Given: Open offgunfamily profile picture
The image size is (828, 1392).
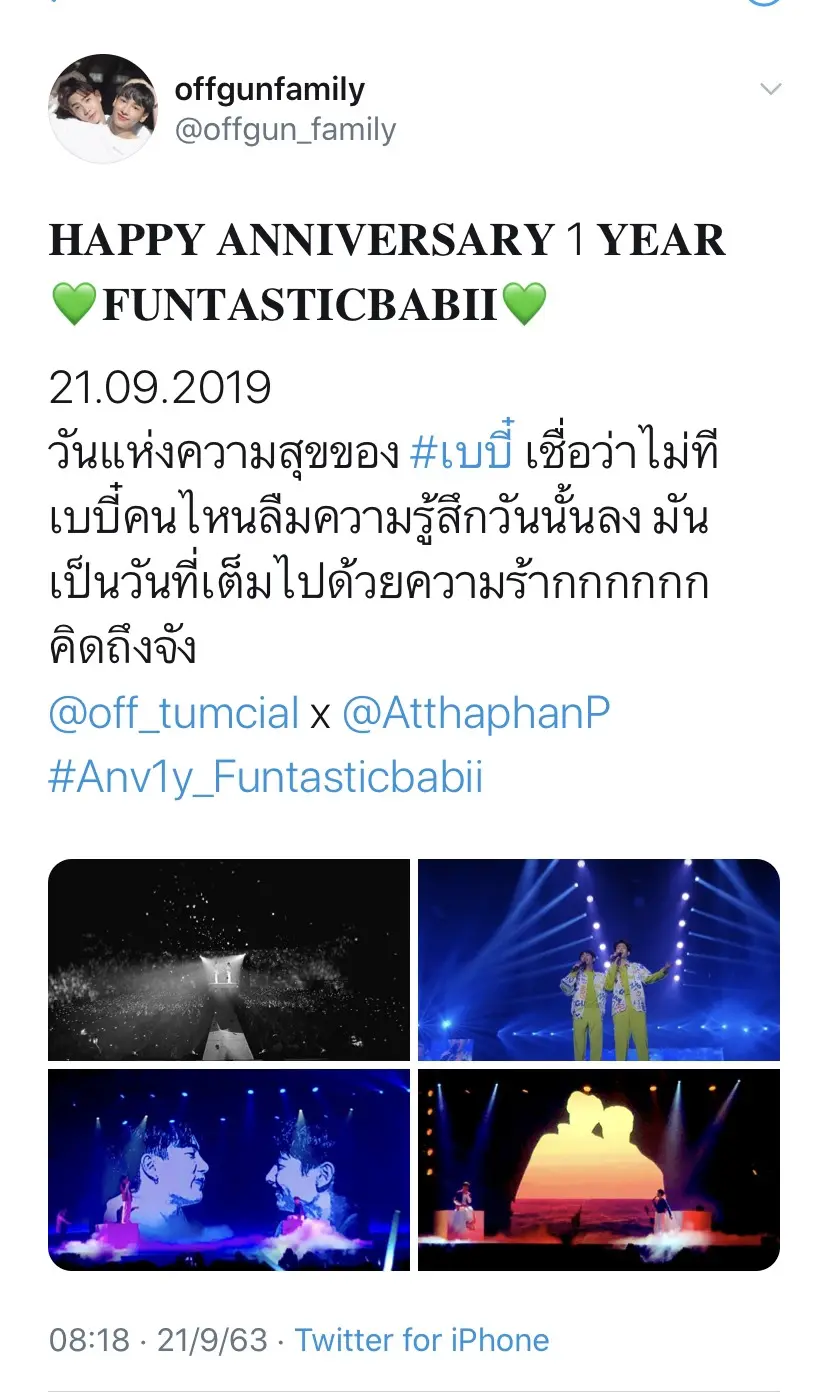Looking at the screenshot, I should point(103,108).
